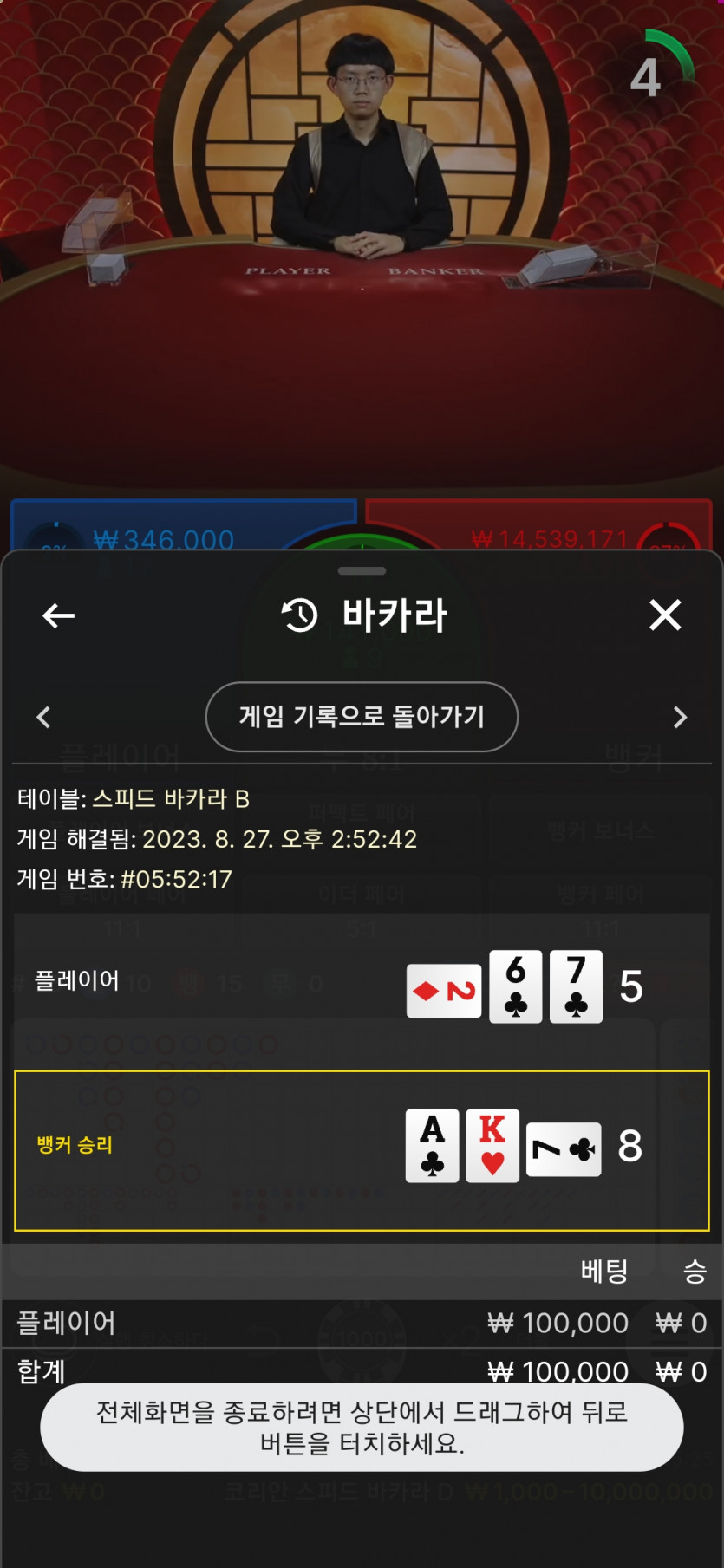Screen dimensions: 724x1568
Task: Show the previous game record
Action: tap(43, 717)
